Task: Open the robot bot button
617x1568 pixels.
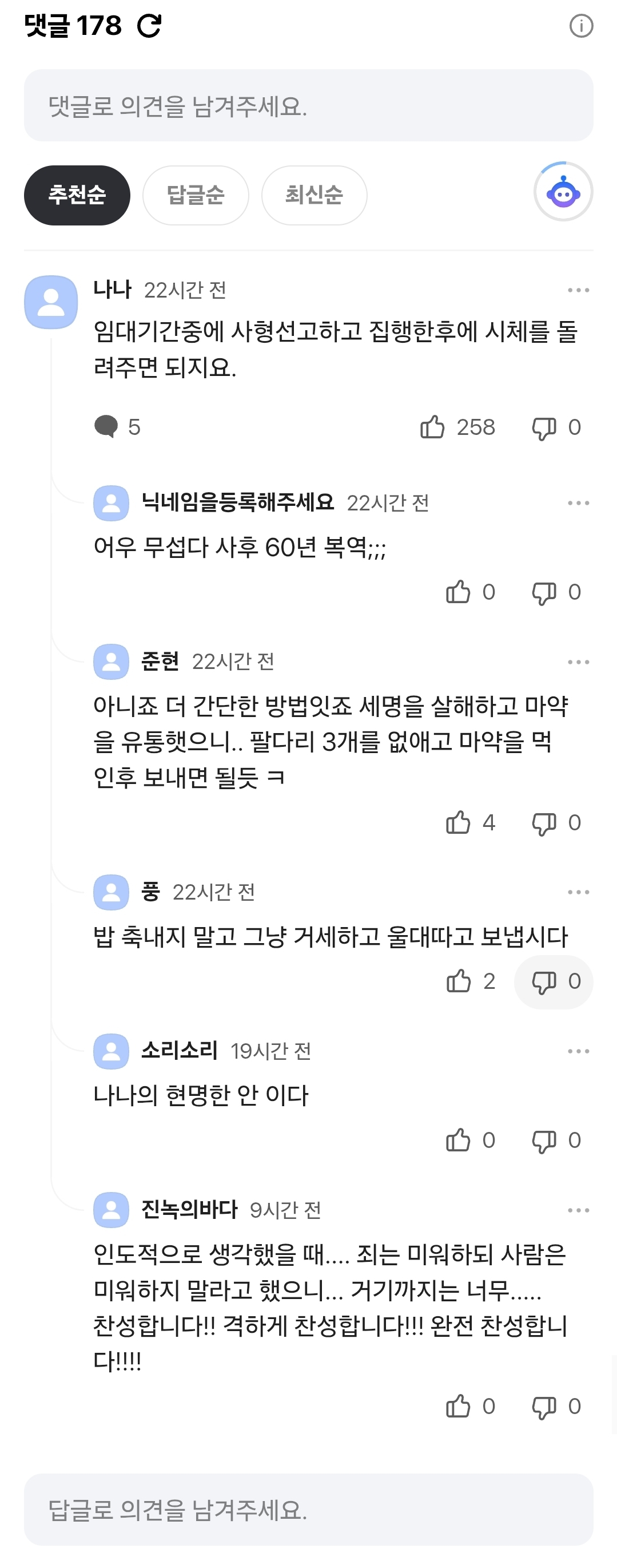Action: tap(563, 192)
